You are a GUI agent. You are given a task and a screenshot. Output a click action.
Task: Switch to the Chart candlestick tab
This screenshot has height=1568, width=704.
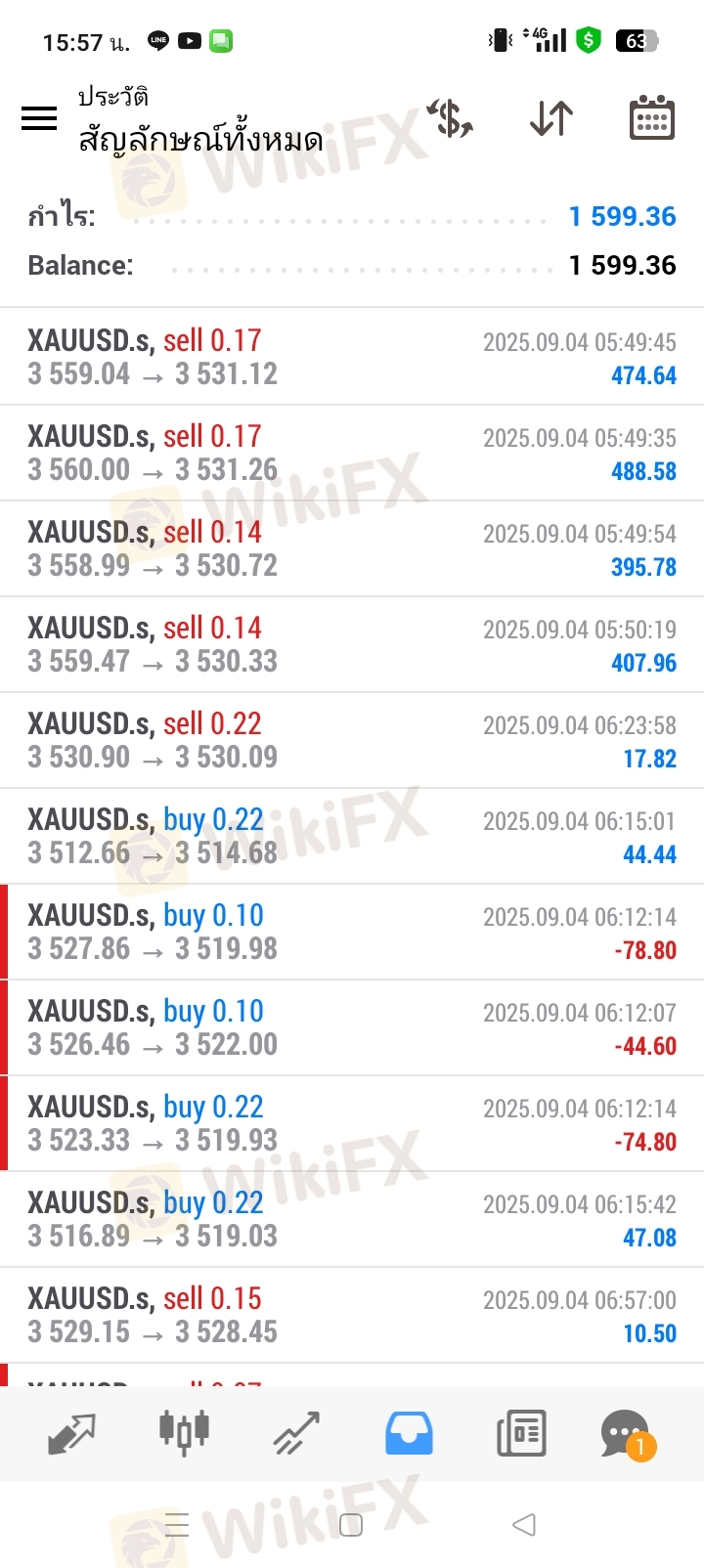184,1432
